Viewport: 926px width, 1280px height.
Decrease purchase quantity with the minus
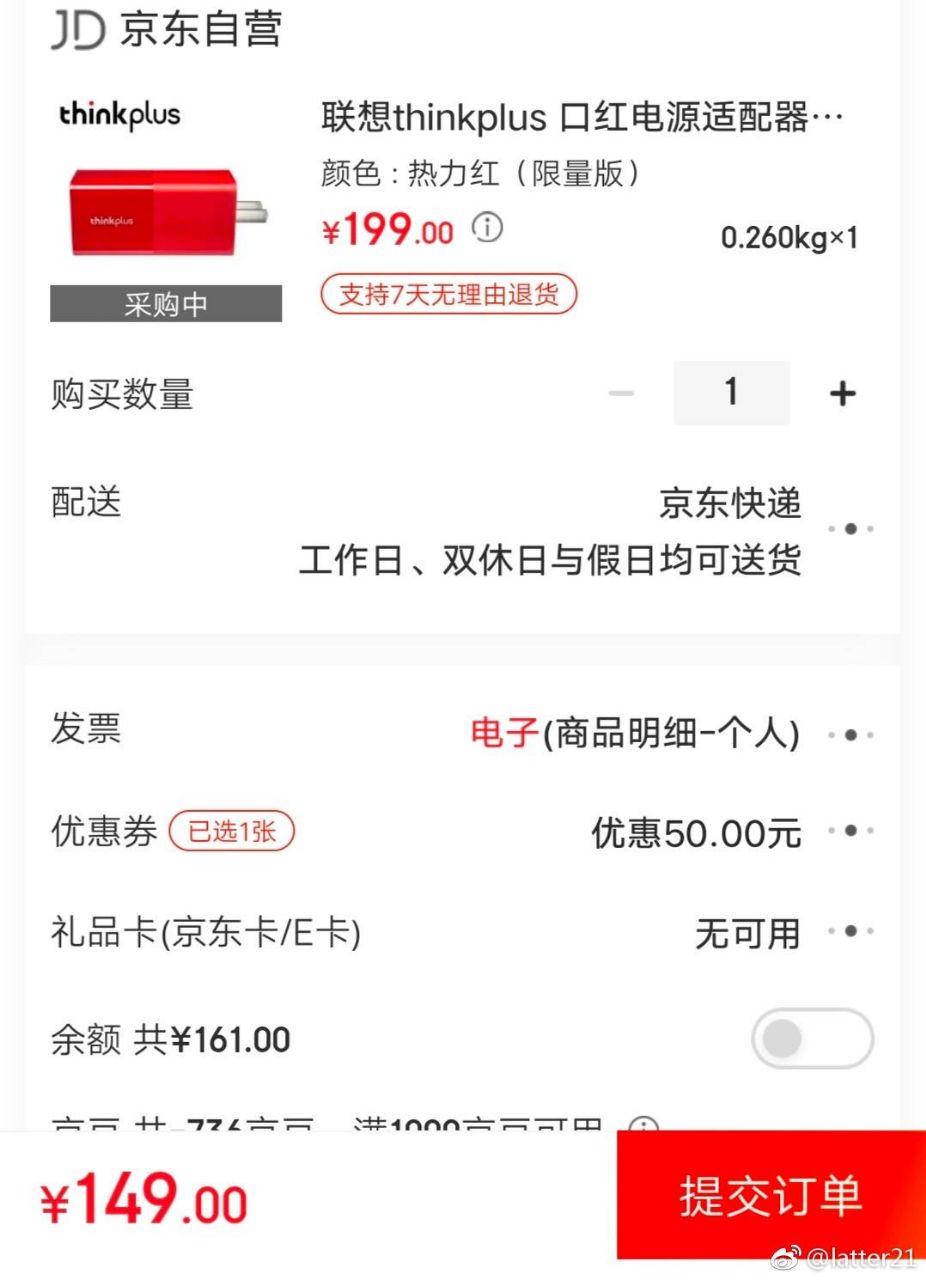coord(621,393)
